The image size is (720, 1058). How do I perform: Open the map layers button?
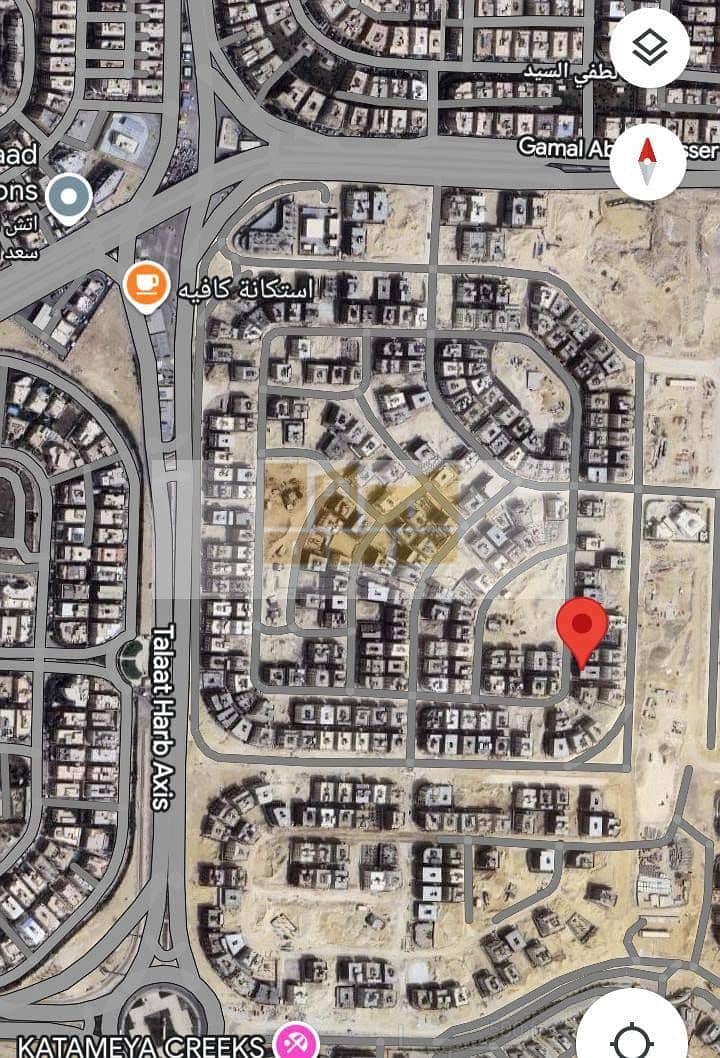(649, 49)
